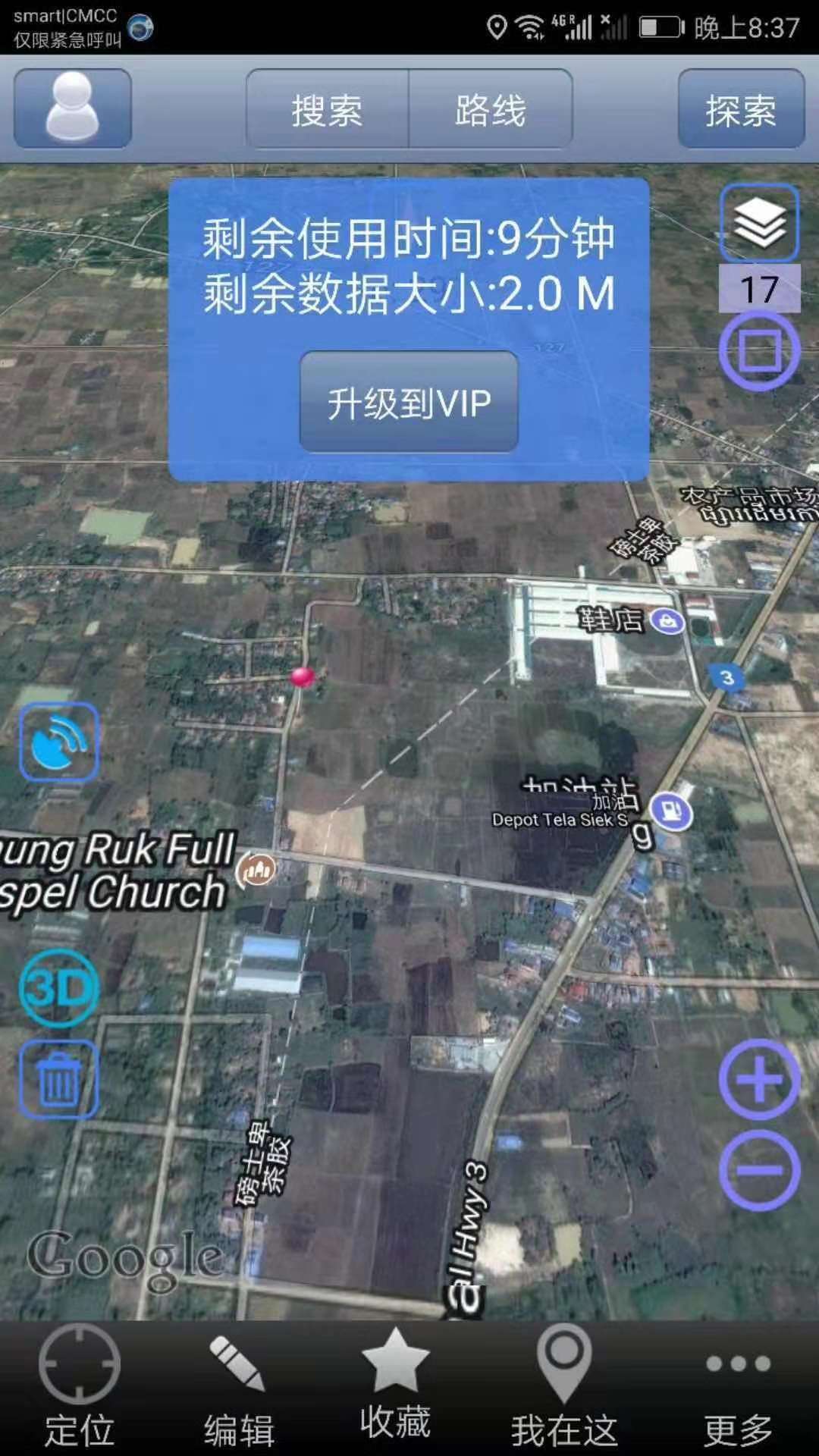Tap the satellite signal icon

tap(59, 742)
